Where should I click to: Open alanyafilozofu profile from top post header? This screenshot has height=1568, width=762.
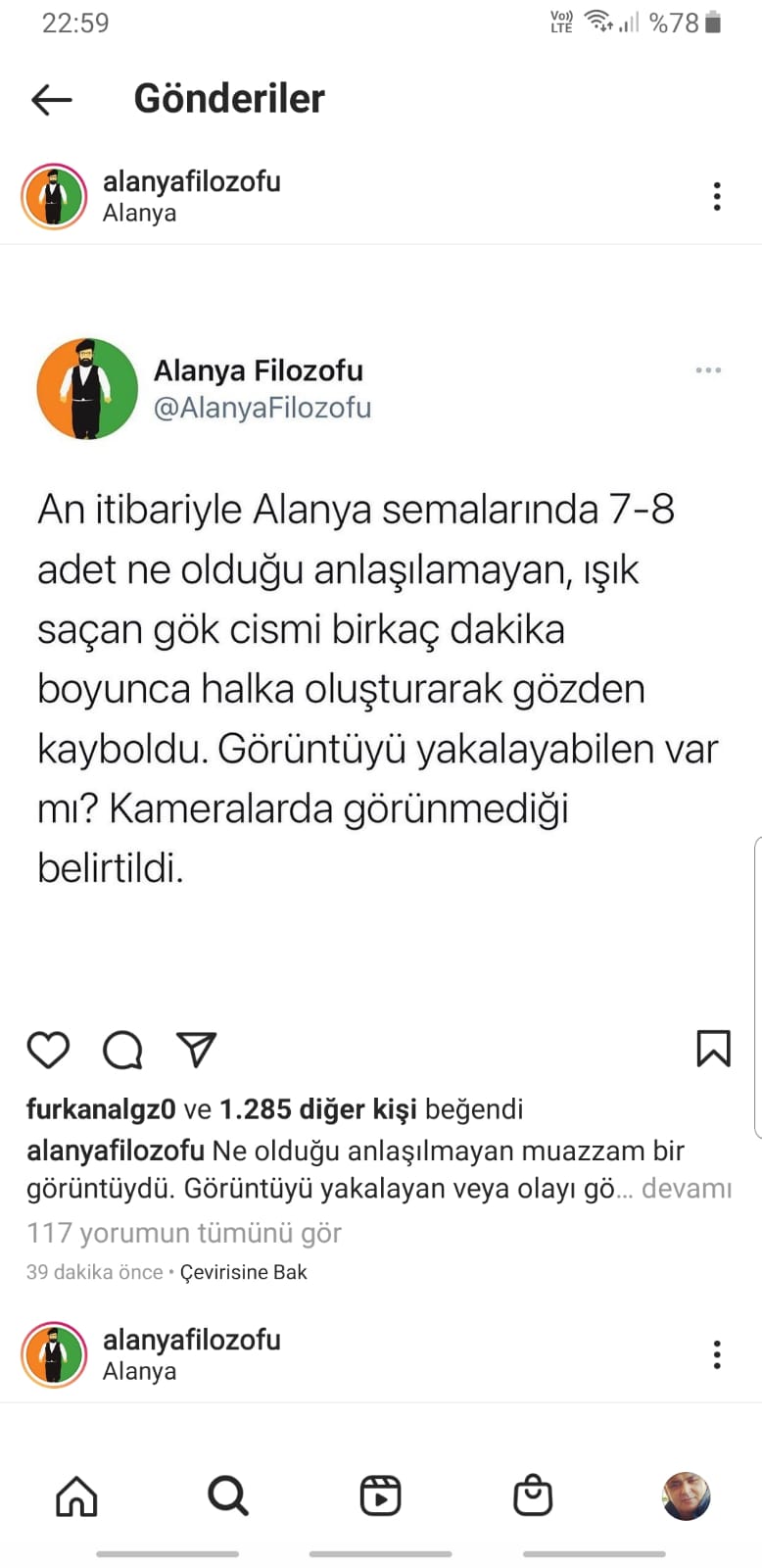pyautogui.click(x=191, y=182)
